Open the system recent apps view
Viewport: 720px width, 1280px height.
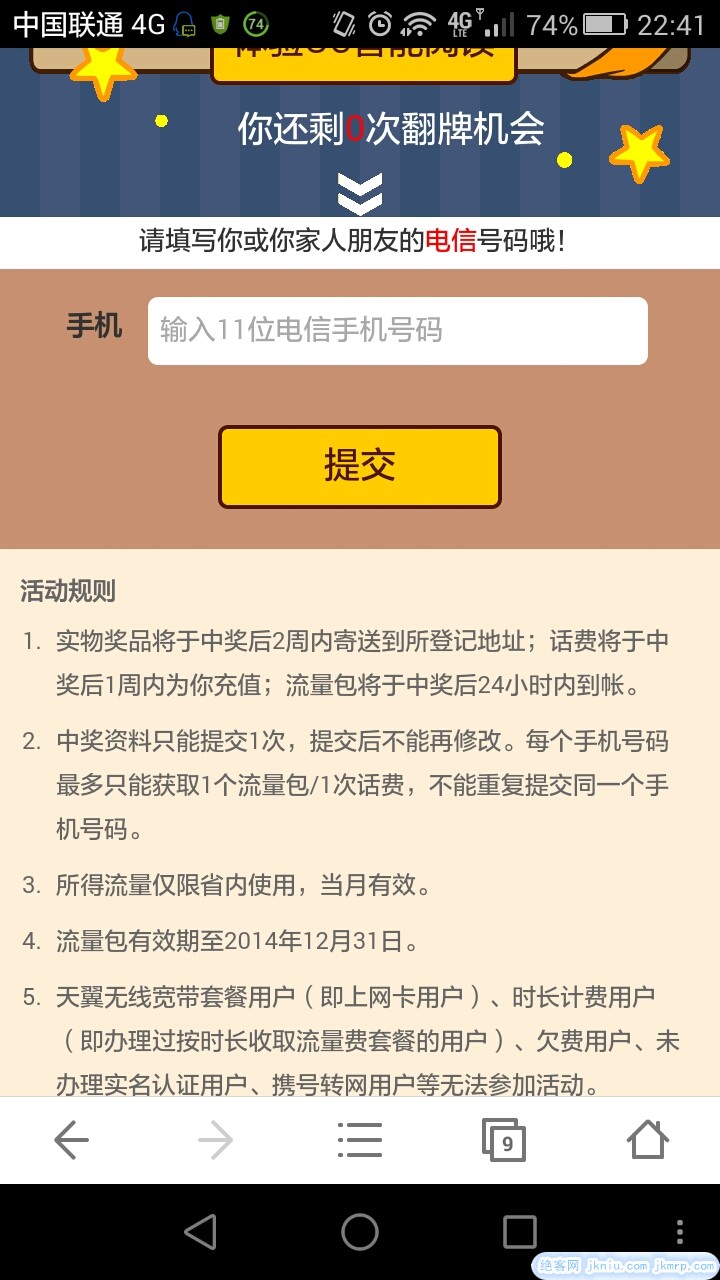point(519,1232)
